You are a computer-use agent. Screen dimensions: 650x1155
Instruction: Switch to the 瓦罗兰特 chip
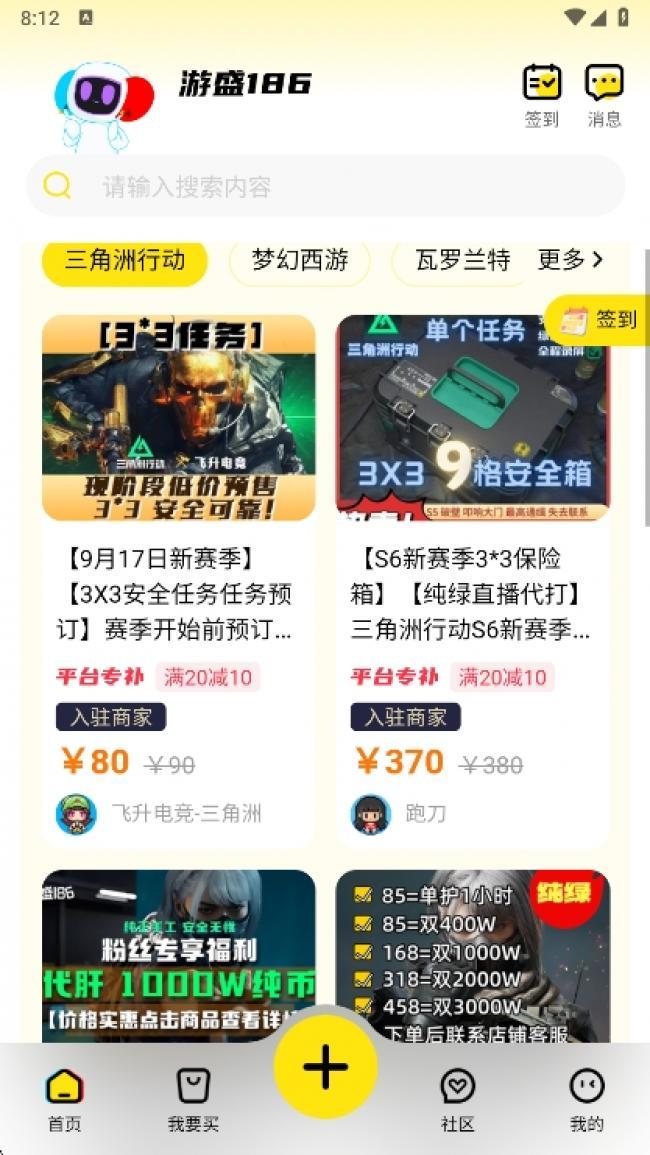(462, 261)
